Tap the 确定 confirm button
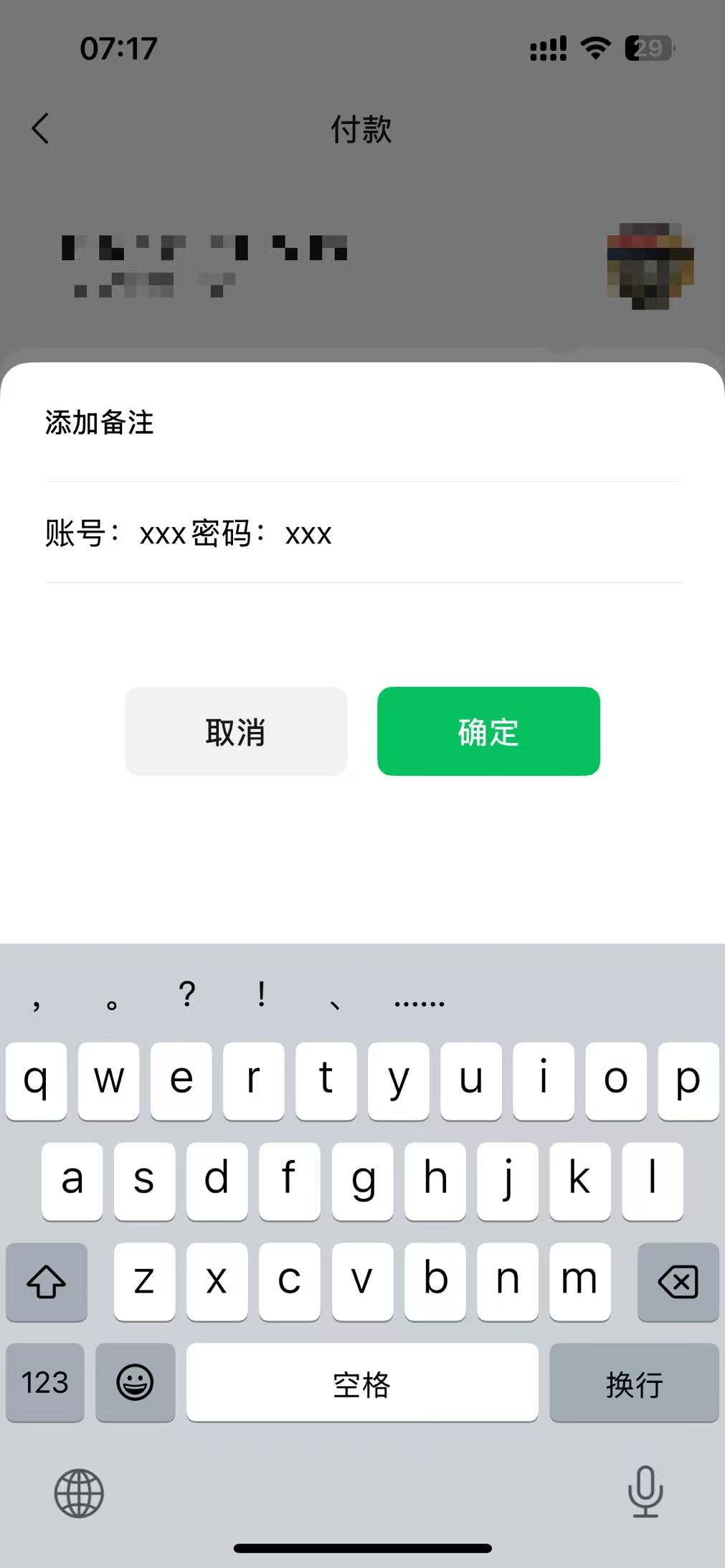725x1568 pixels. coord(488,731)
